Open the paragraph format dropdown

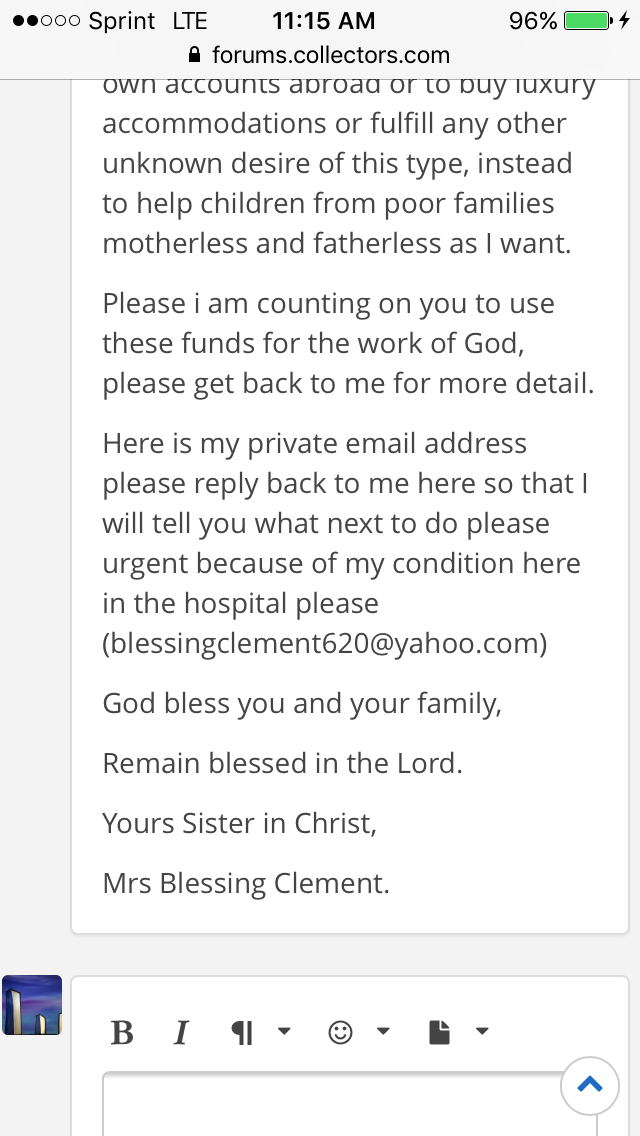pyautogui.click(x=259, y=1032)
